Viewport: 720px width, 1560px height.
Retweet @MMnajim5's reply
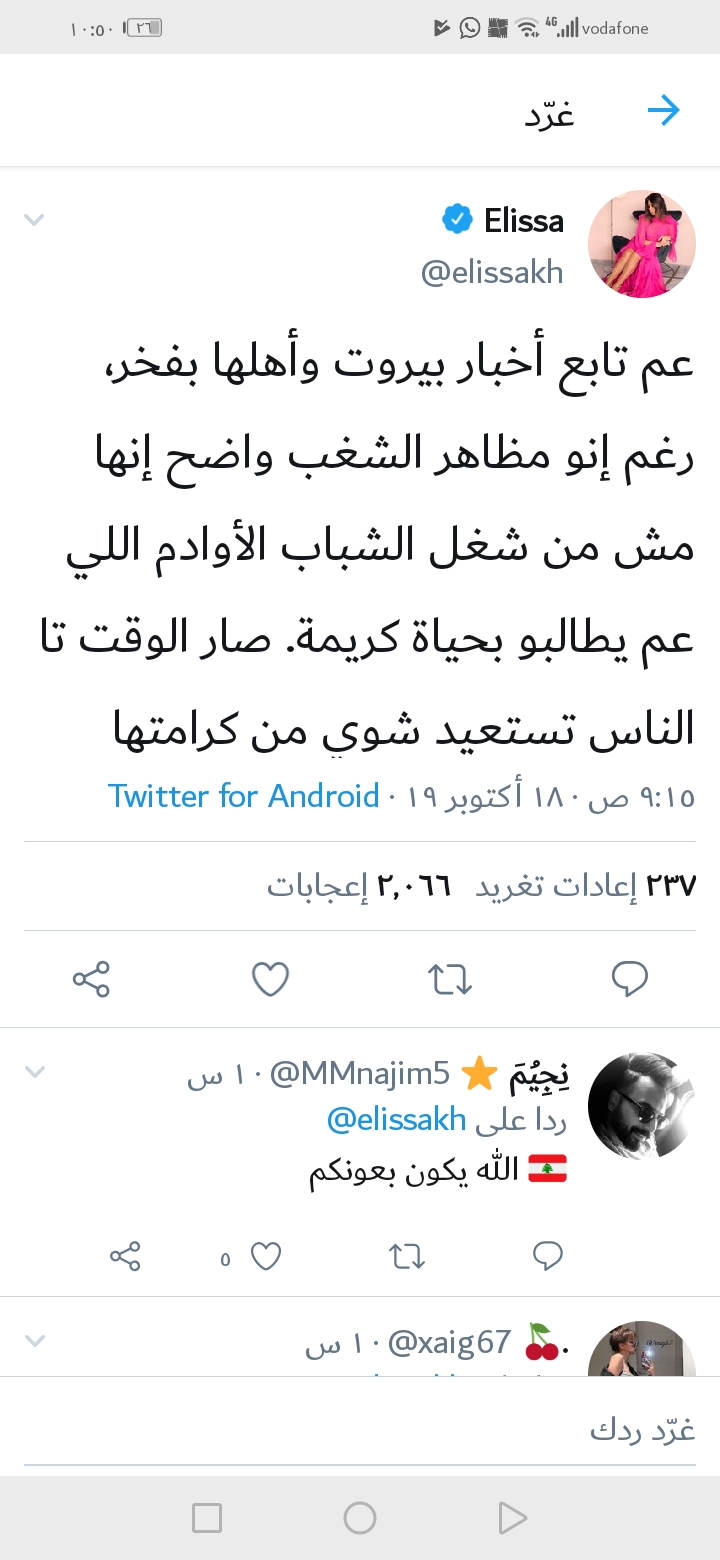click(x=407, y=1256)
